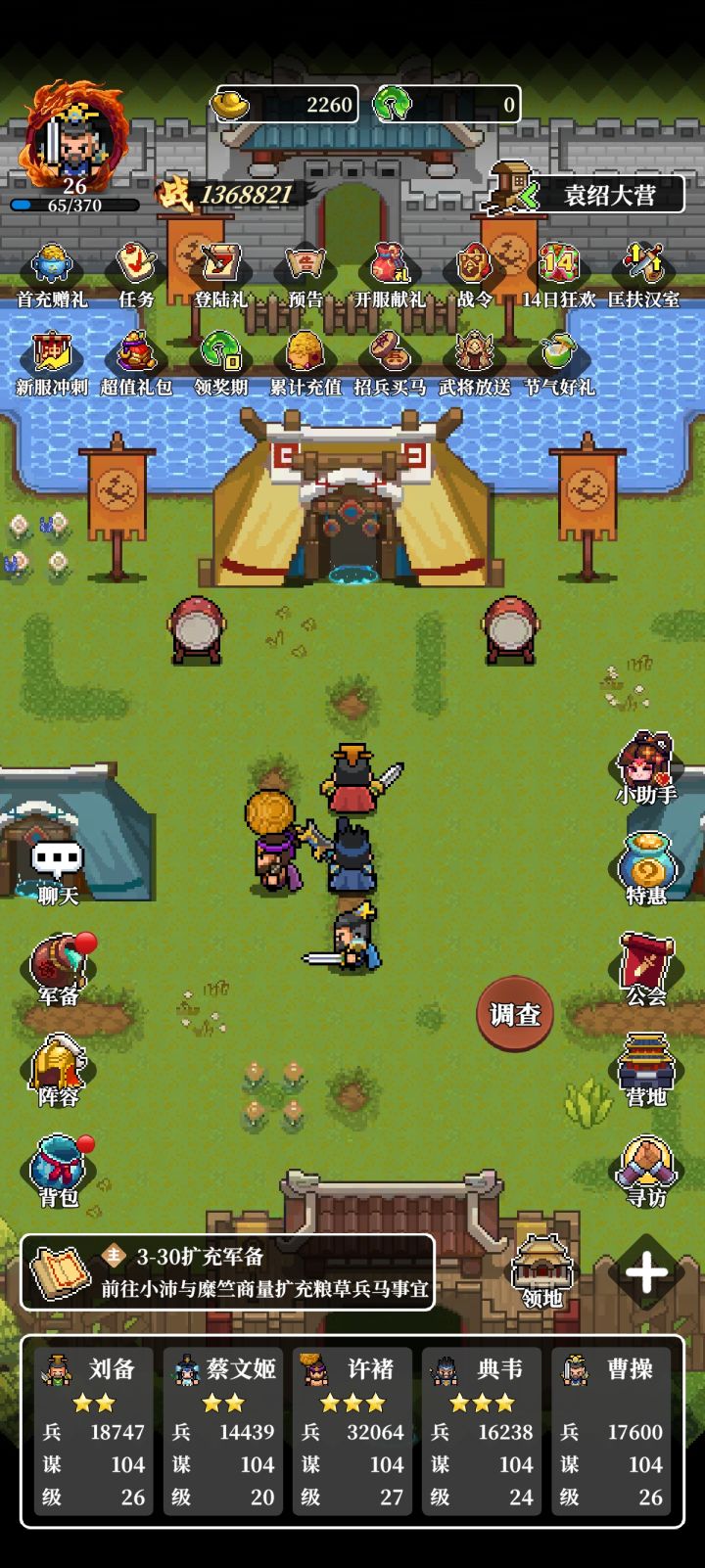The width and height of the screenshot is (705, 1568).
Task: Open the 战令 battle pass
Action: [475, 275]
